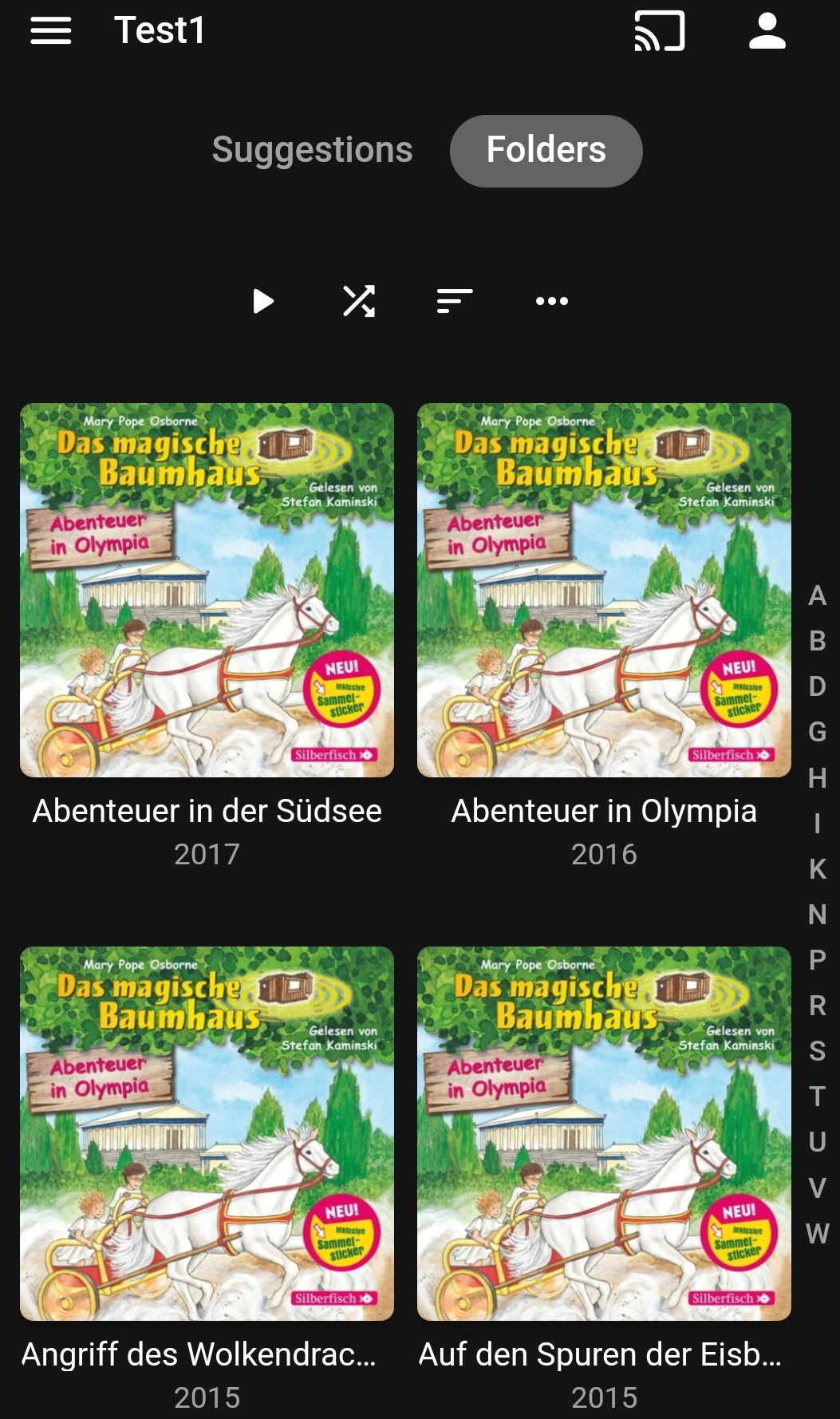Image resolution: width=840 pixels, height=1419 pixels.
Task: Open the hamburger navigation menu
Action: click(x=51, y=31)
